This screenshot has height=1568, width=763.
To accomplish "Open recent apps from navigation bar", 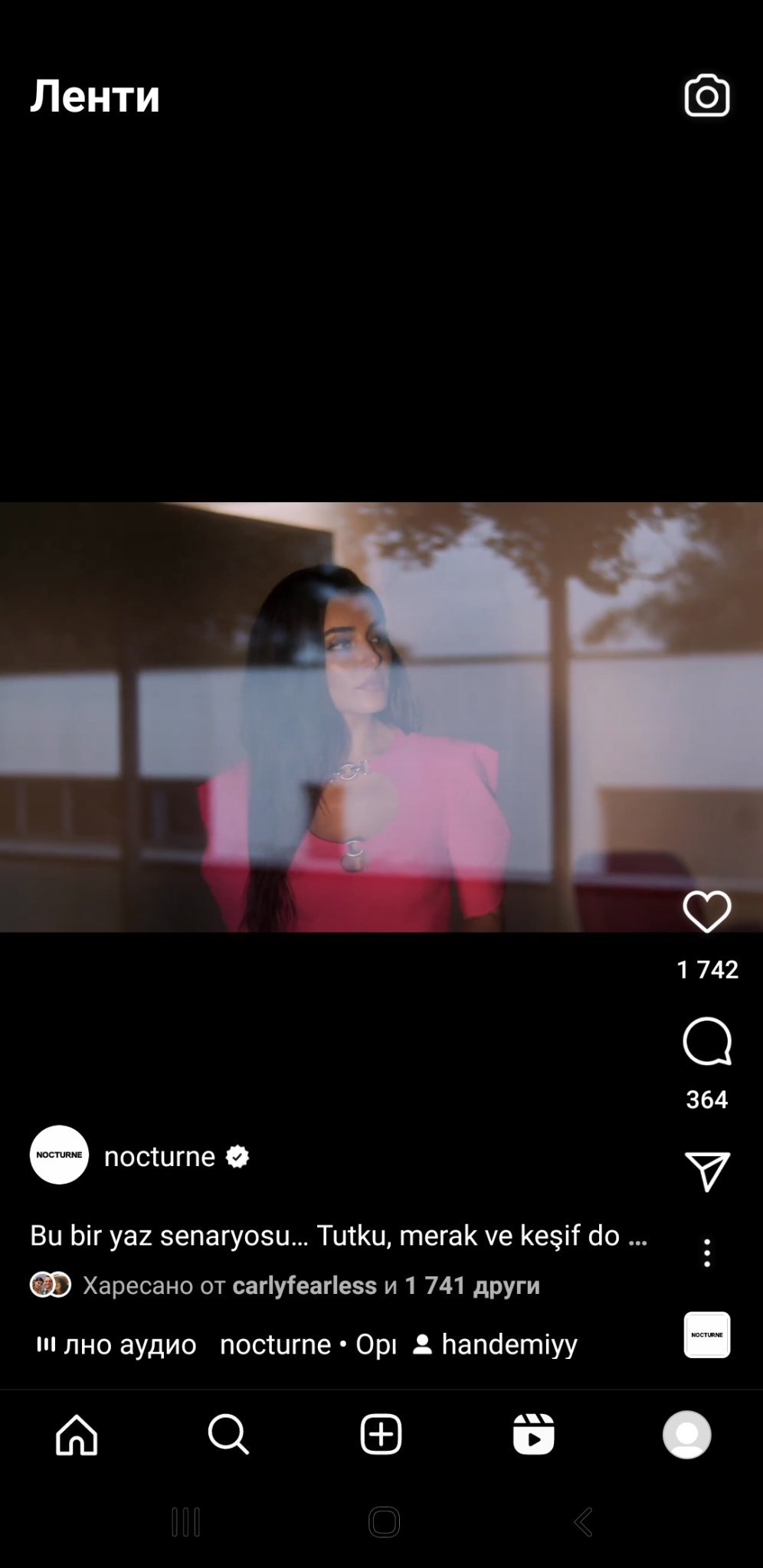I will click(185, 1522).
